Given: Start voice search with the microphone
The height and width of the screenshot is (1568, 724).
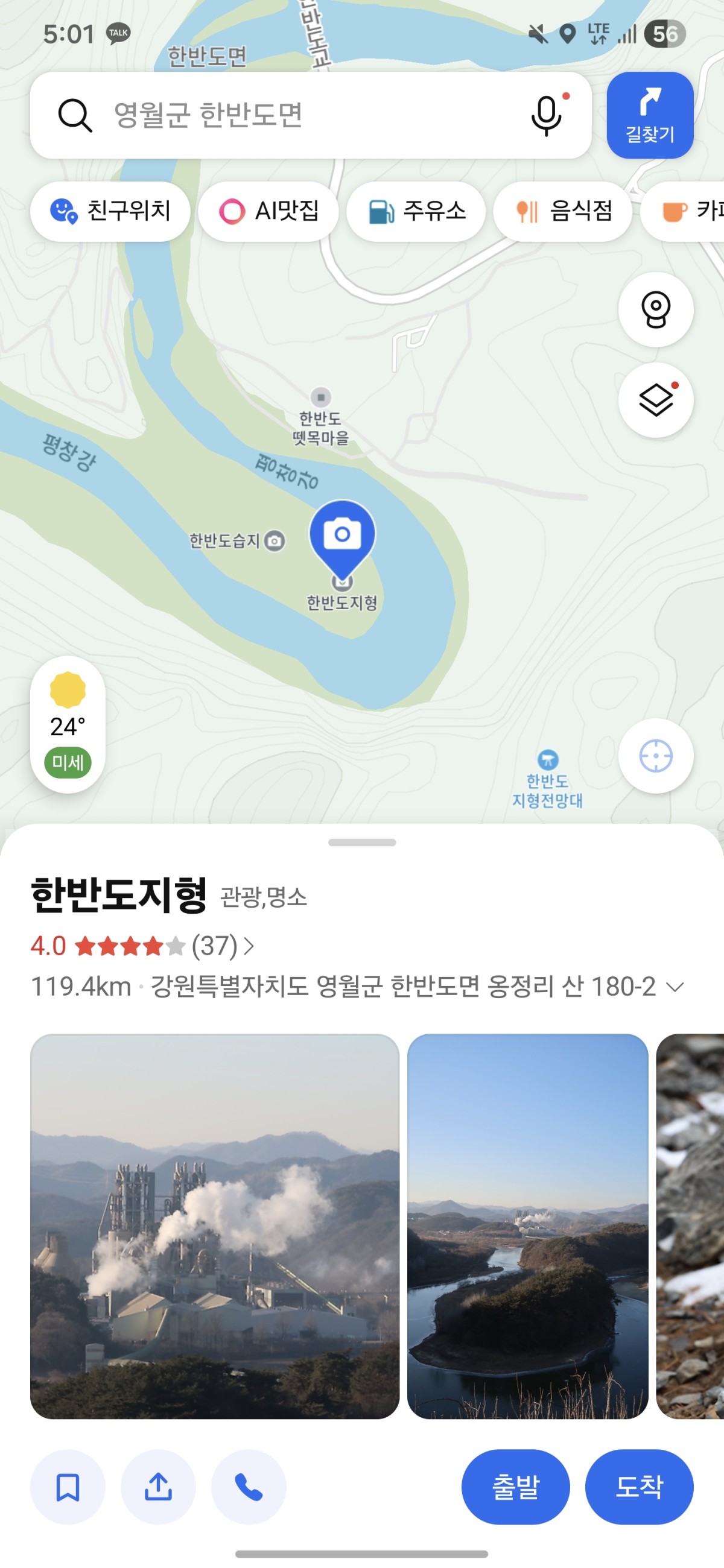Looking at the screenshot, I should click(x=546, y=115).
